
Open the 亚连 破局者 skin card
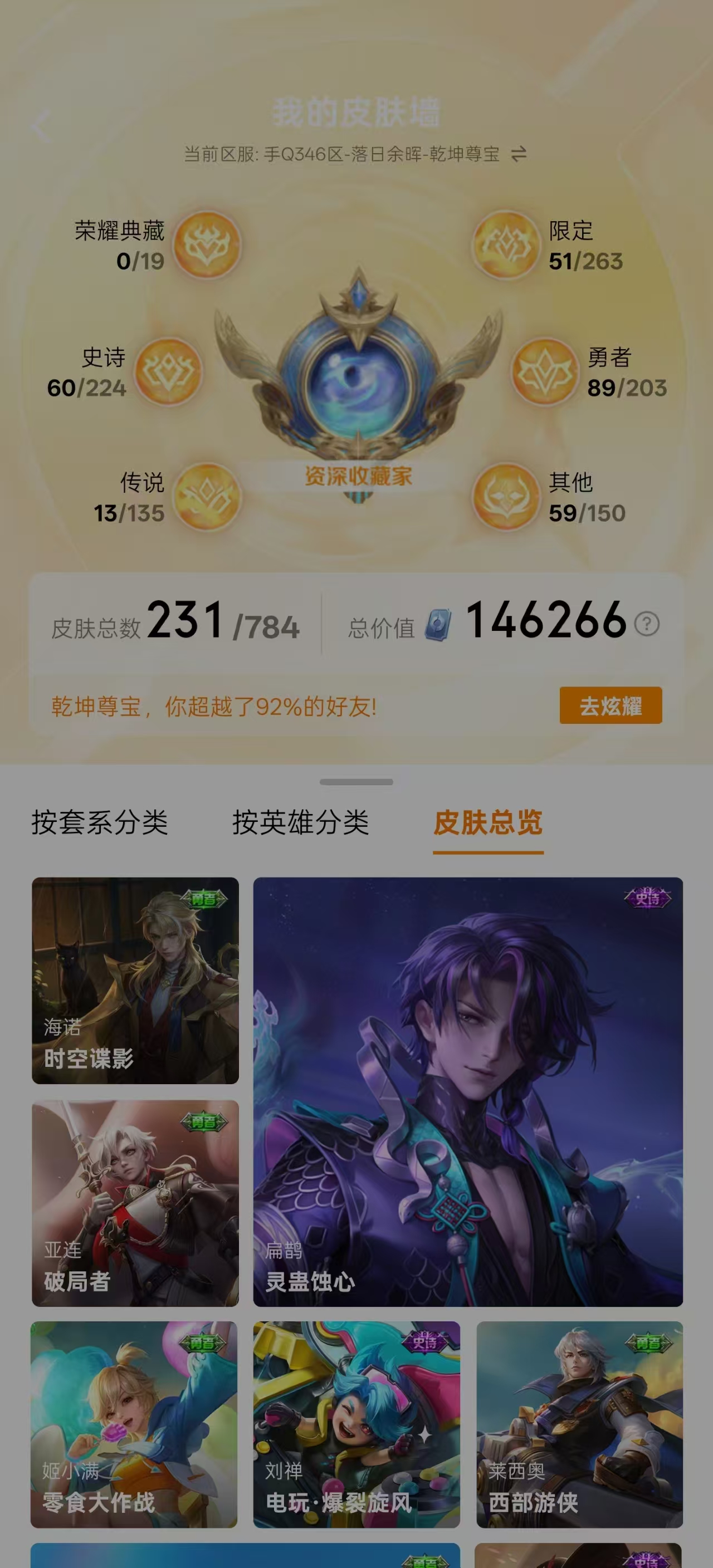[x=135, y=1203]
